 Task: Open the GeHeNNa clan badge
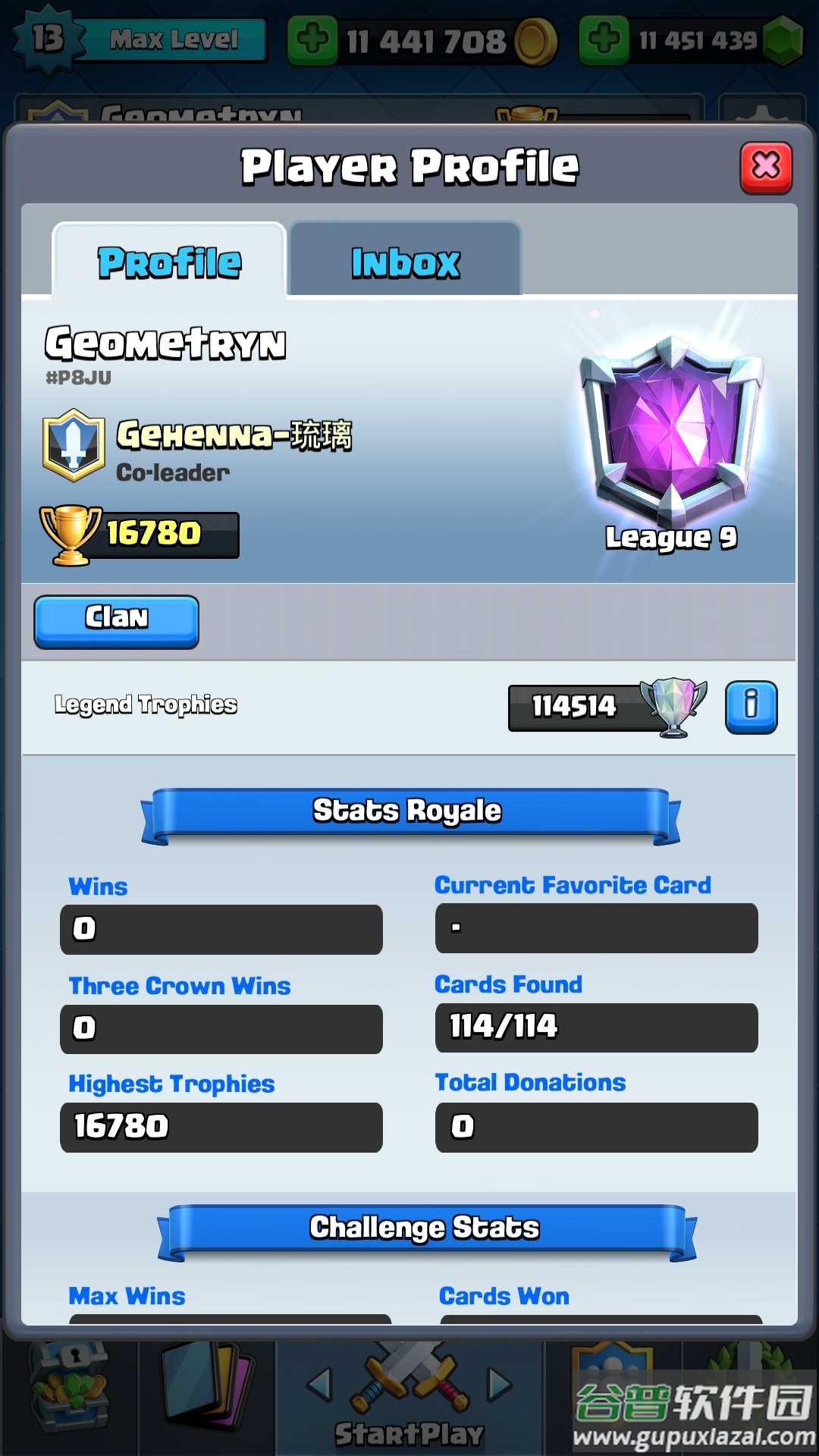click(x=74, y=445)
